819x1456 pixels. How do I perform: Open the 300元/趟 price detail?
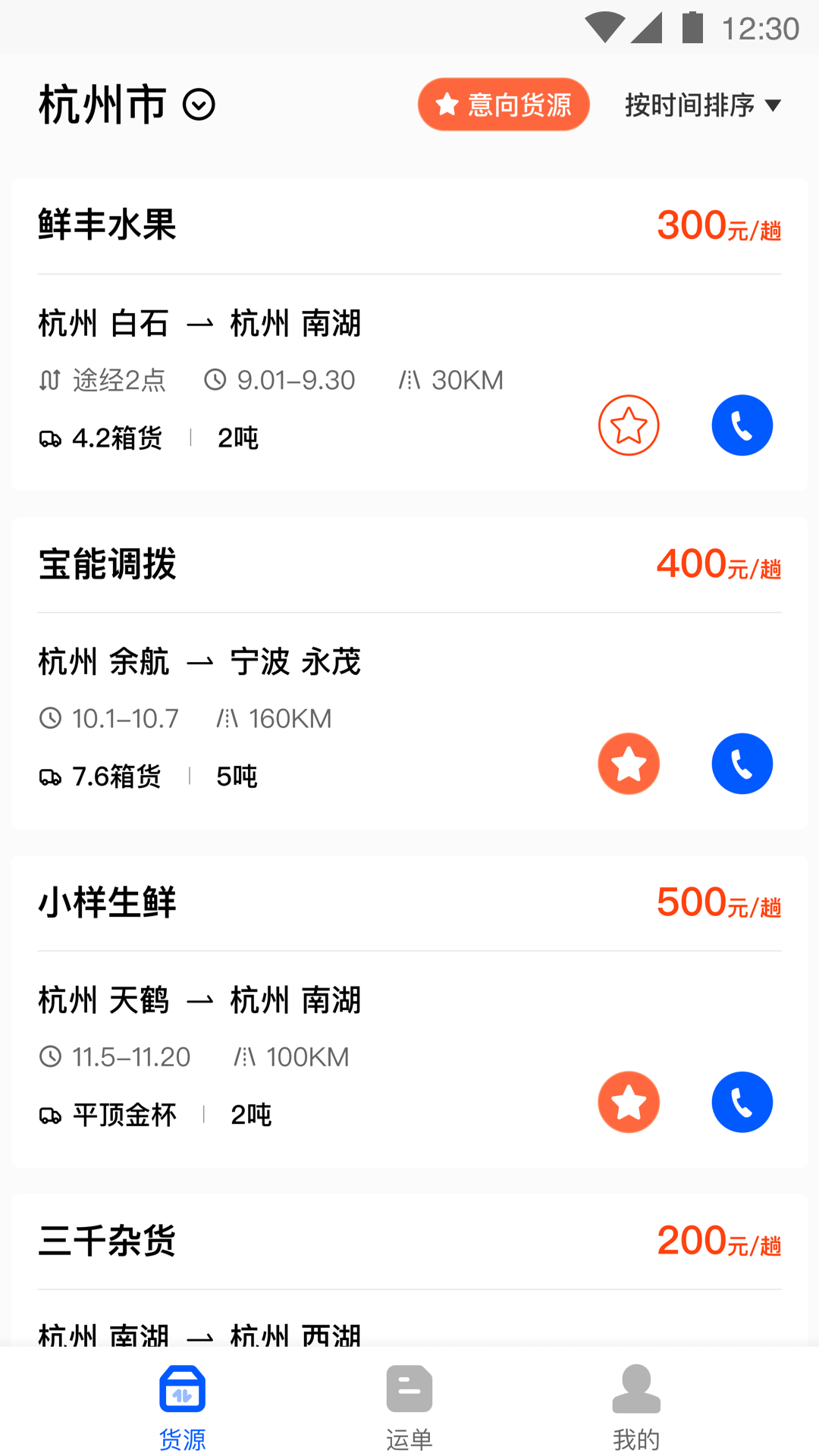717,225
